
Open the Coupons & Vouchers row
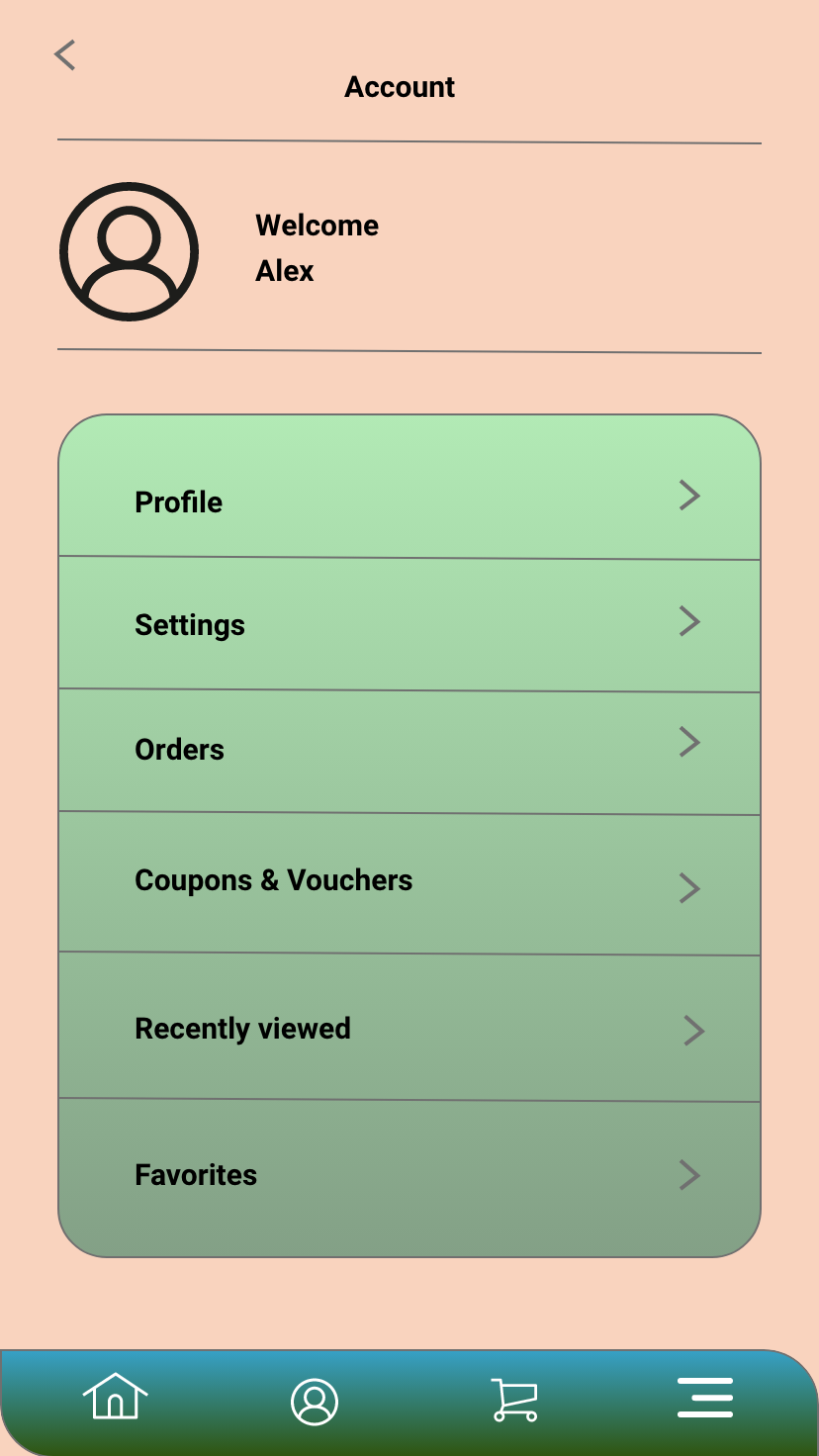[x=409, y=882]
